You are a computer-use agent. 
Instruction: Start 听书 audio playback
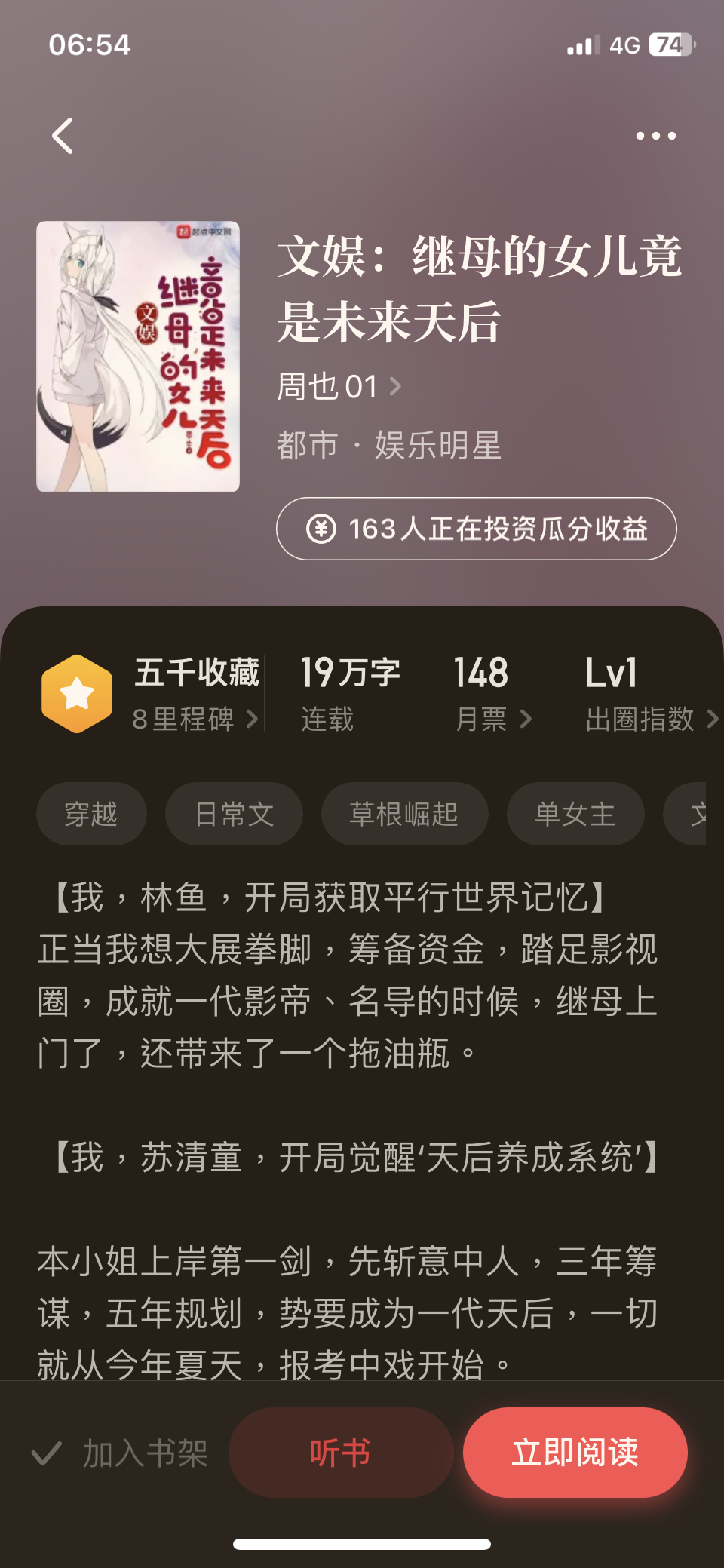tap(340, 1453)
